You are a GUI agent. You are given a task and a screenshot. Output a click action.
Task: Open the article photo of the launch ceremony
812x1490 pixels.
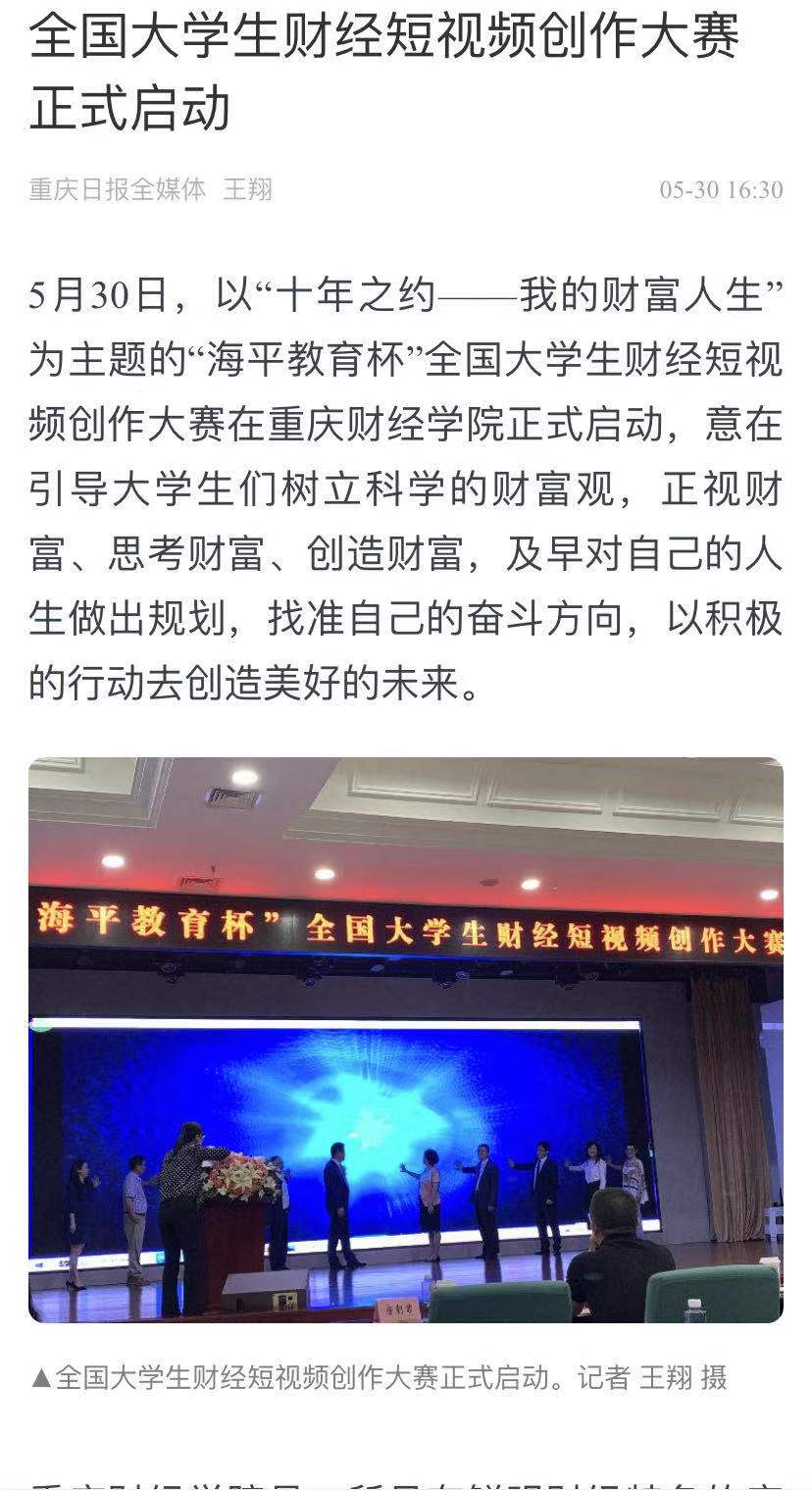click(406, 1040)
